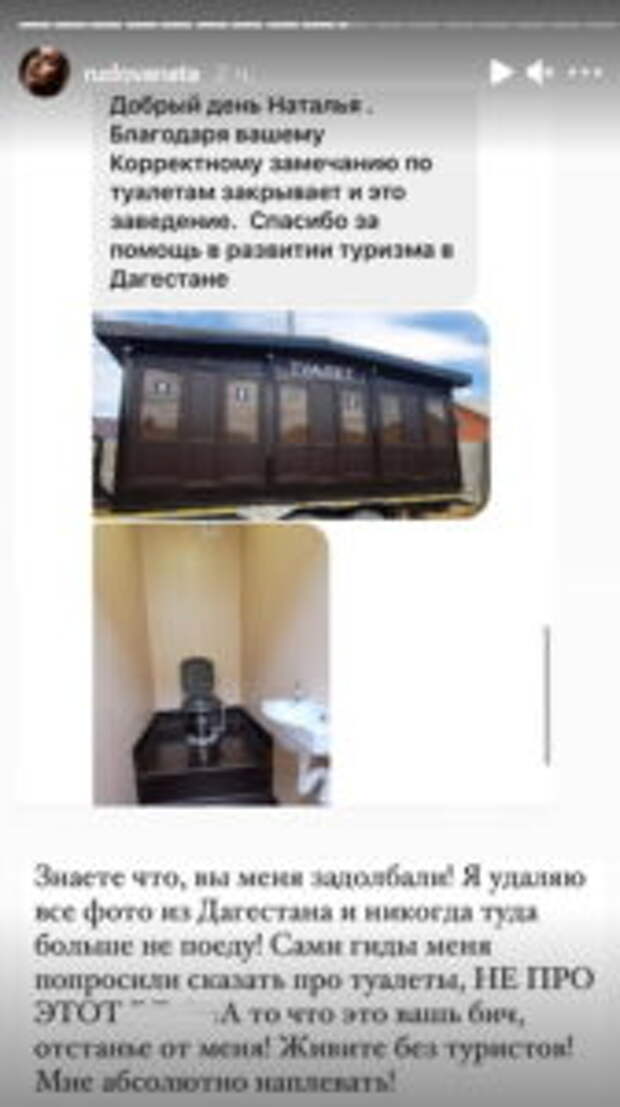Mute the story sound
Screen dimensions: 620x1107
tap(540, 72)
